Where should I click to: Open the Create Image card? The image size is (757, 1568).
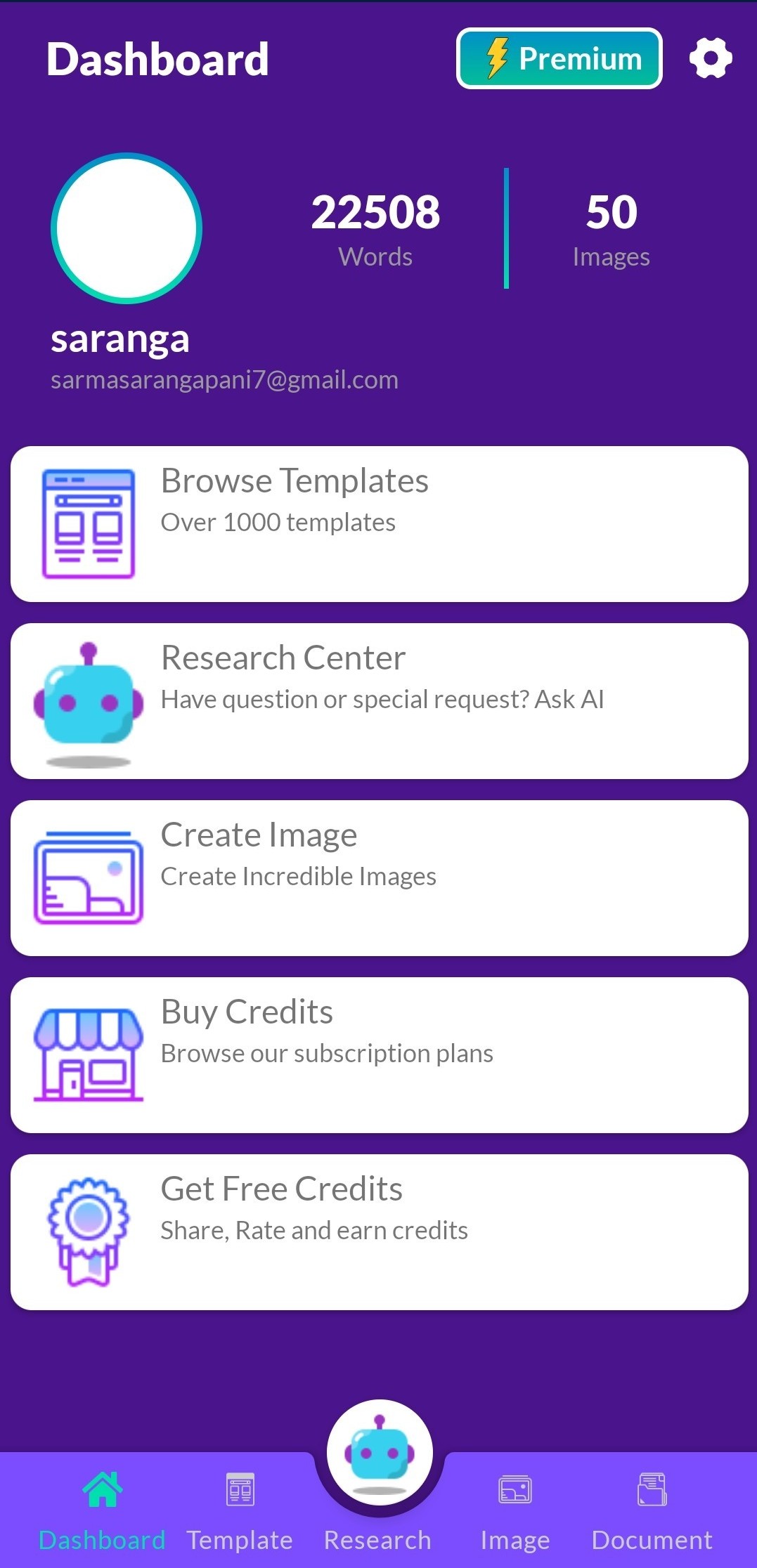379,878
